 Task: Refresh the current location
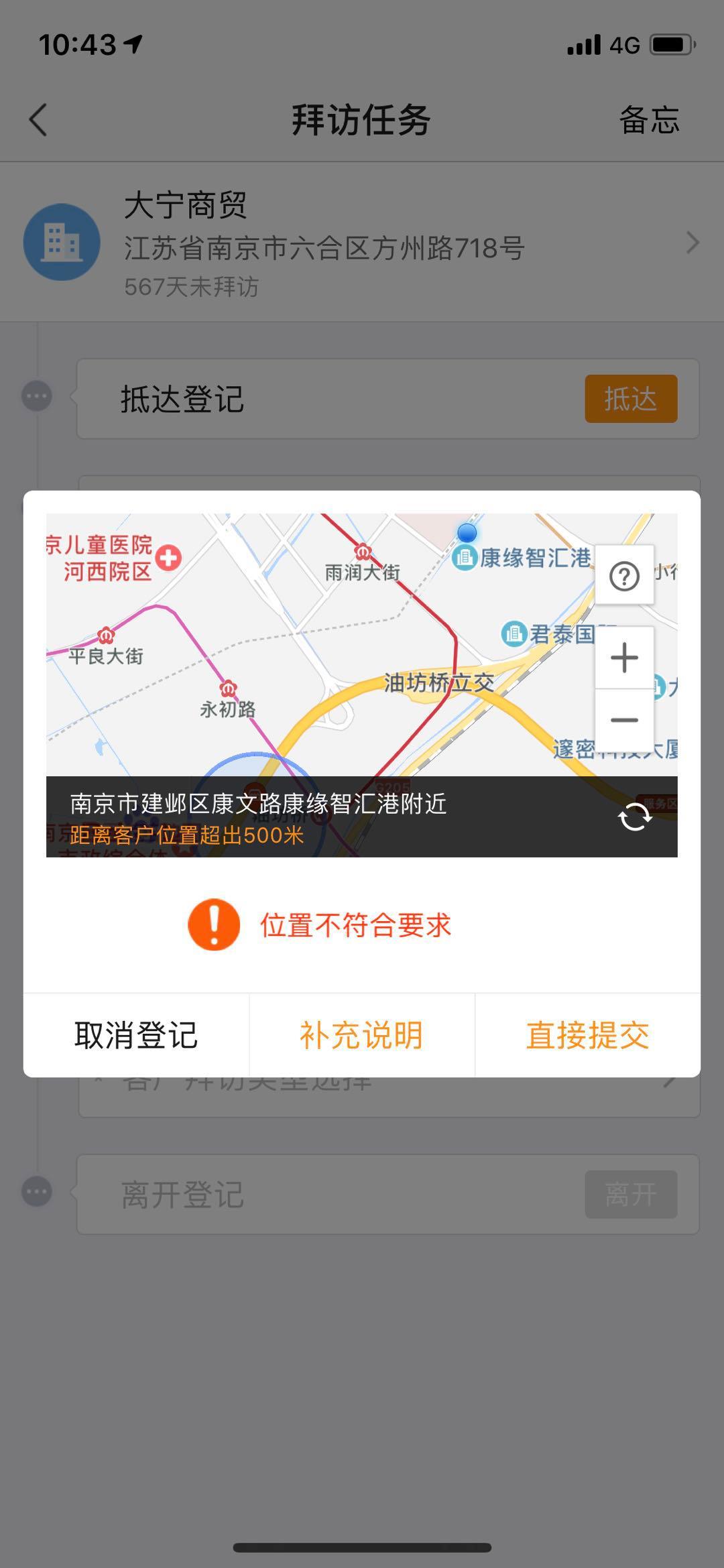point(634,817)
